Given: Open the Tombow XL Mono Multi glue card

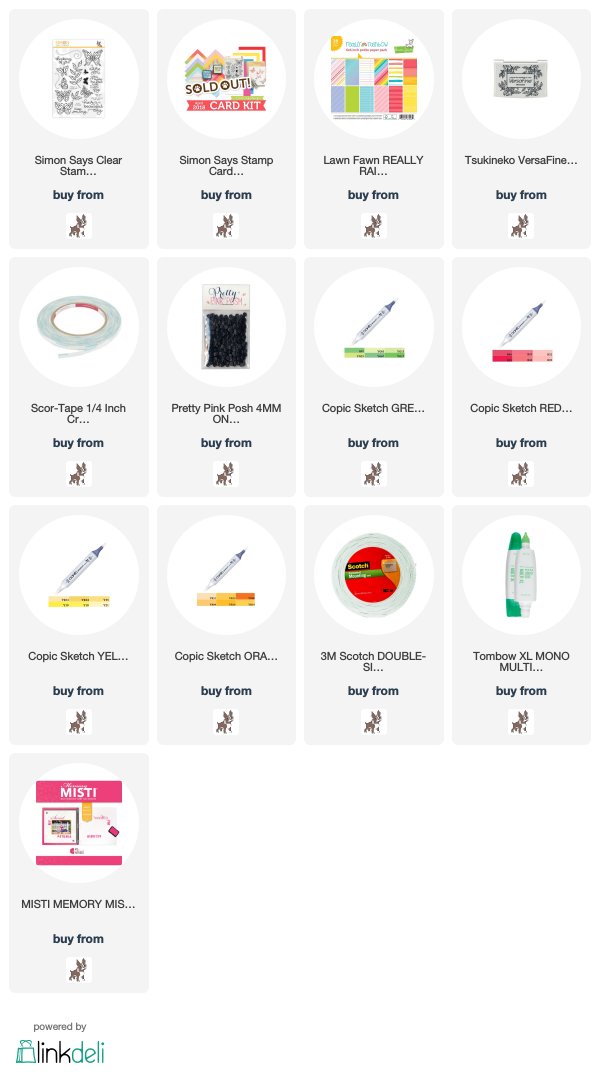Looking at the screenshot, I should click(521, 625).
